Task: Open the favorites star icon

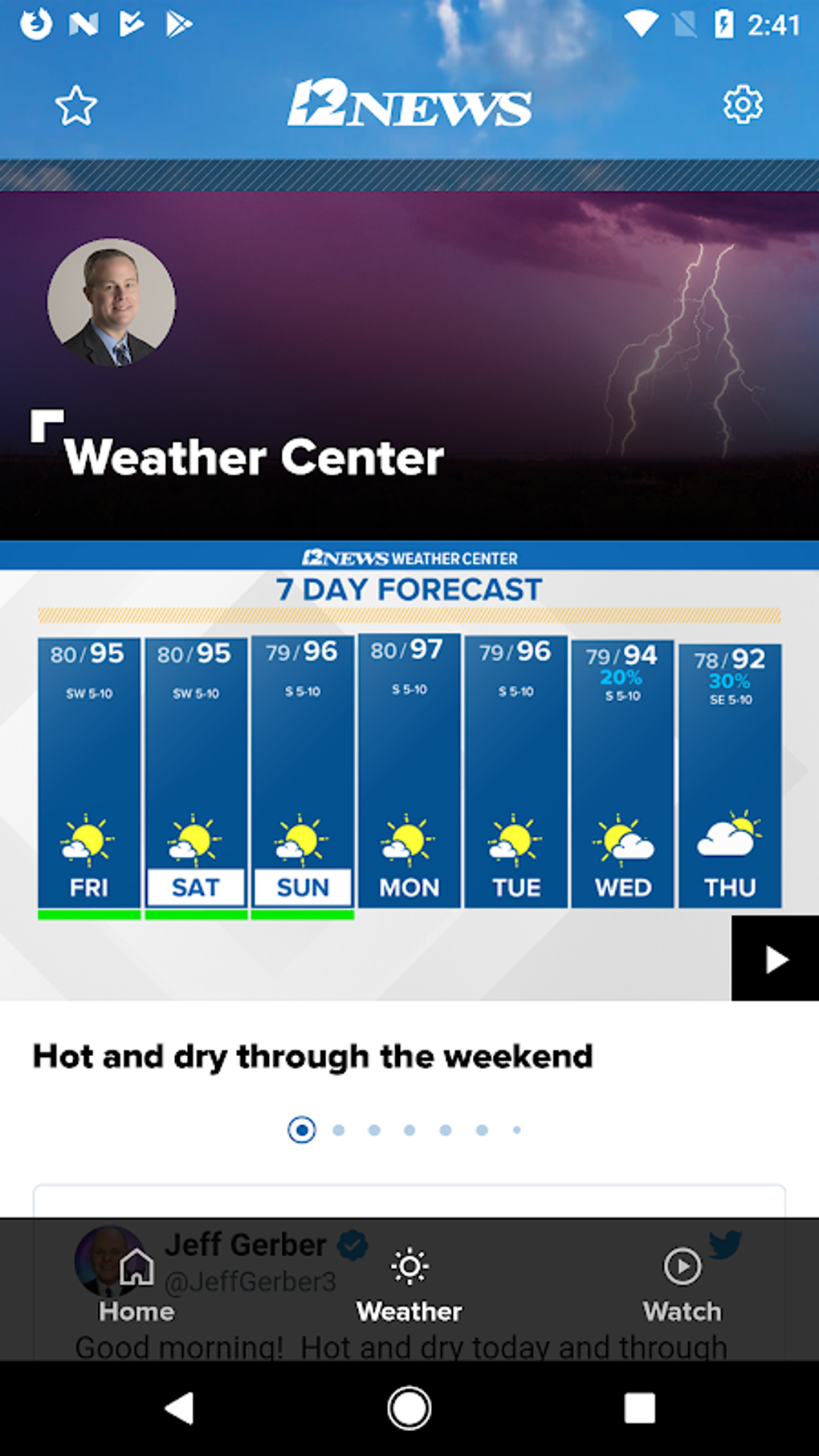Action: (x=76, y=105)
